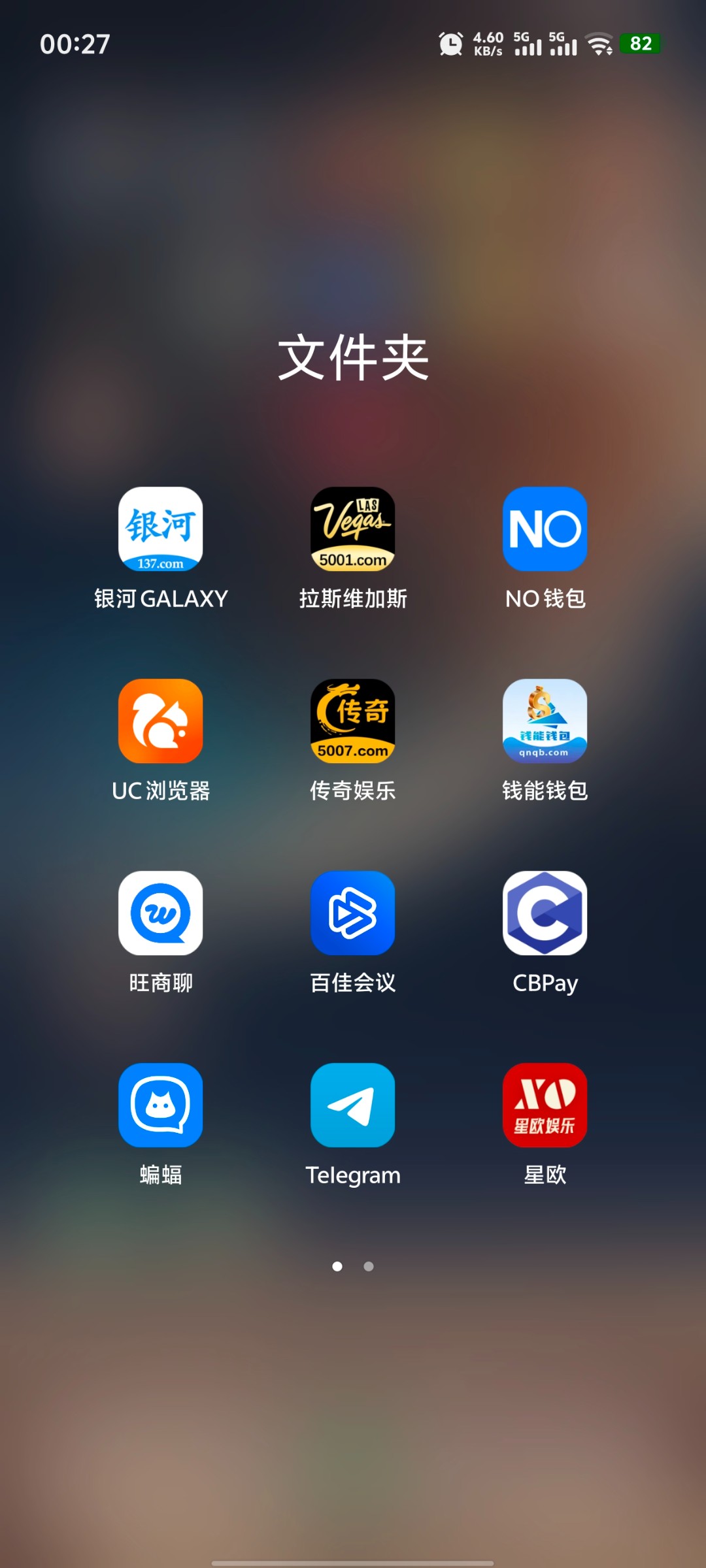Open the 银河GALAXY app

coord(160,529)
